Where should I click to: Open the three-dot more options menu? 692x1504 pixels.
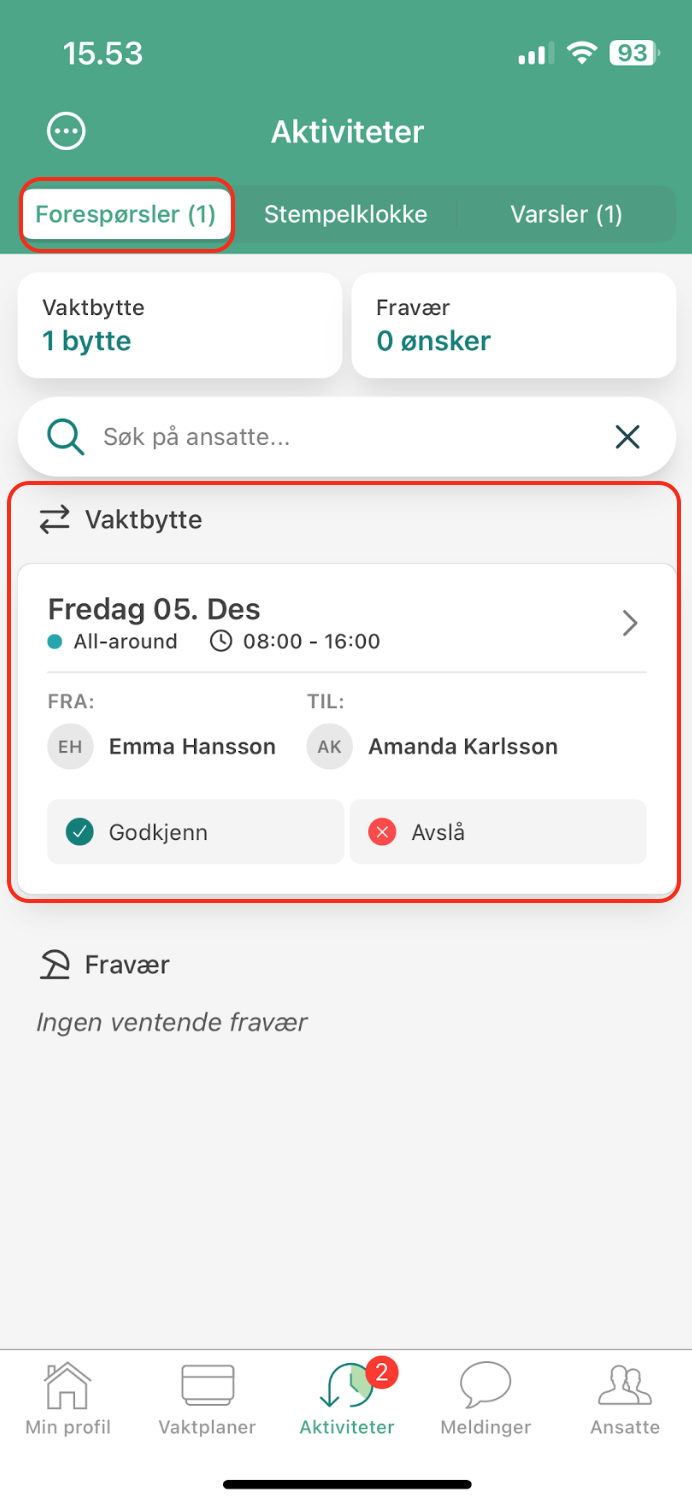tap(67, 131)
